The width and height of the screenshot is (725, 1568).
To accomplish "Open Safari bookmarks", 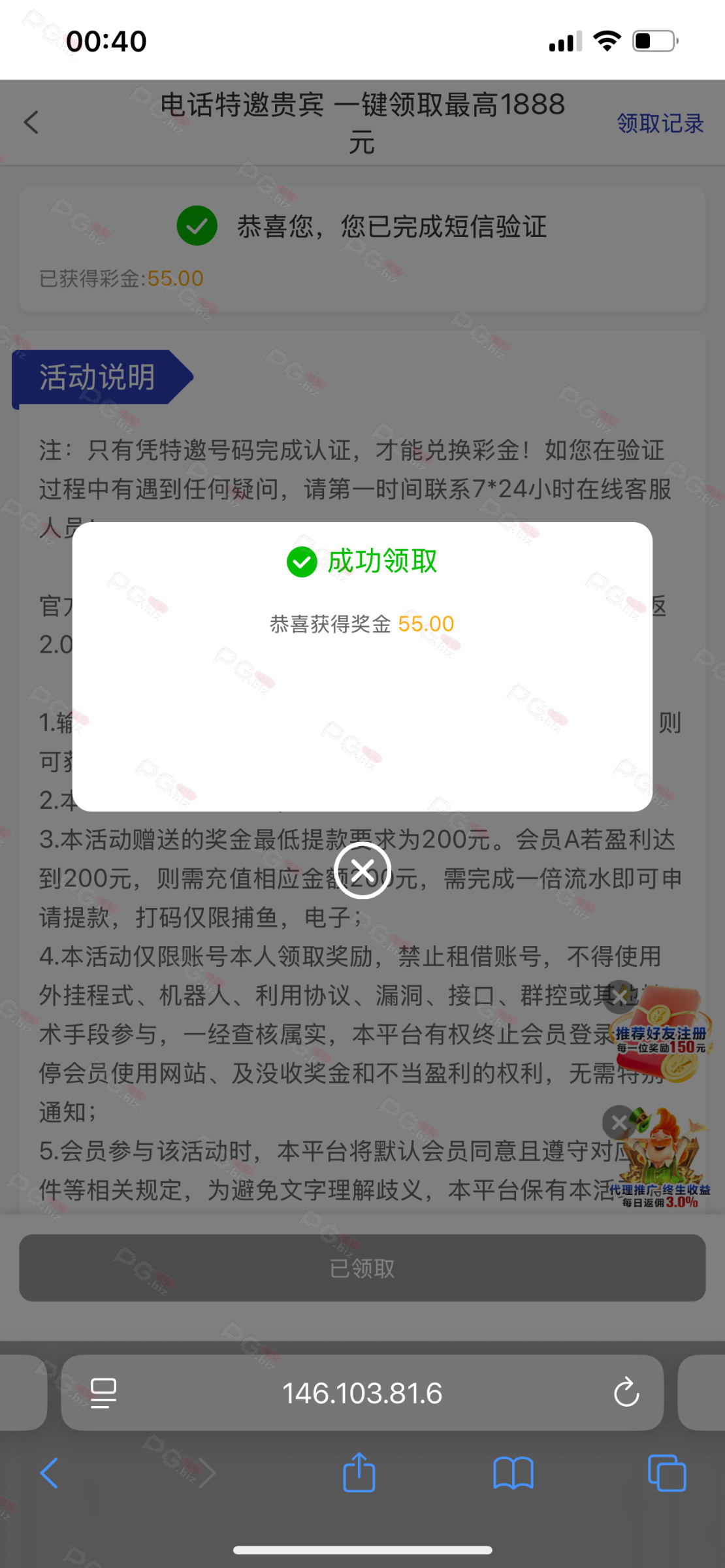I will (x=513, y=1473).
